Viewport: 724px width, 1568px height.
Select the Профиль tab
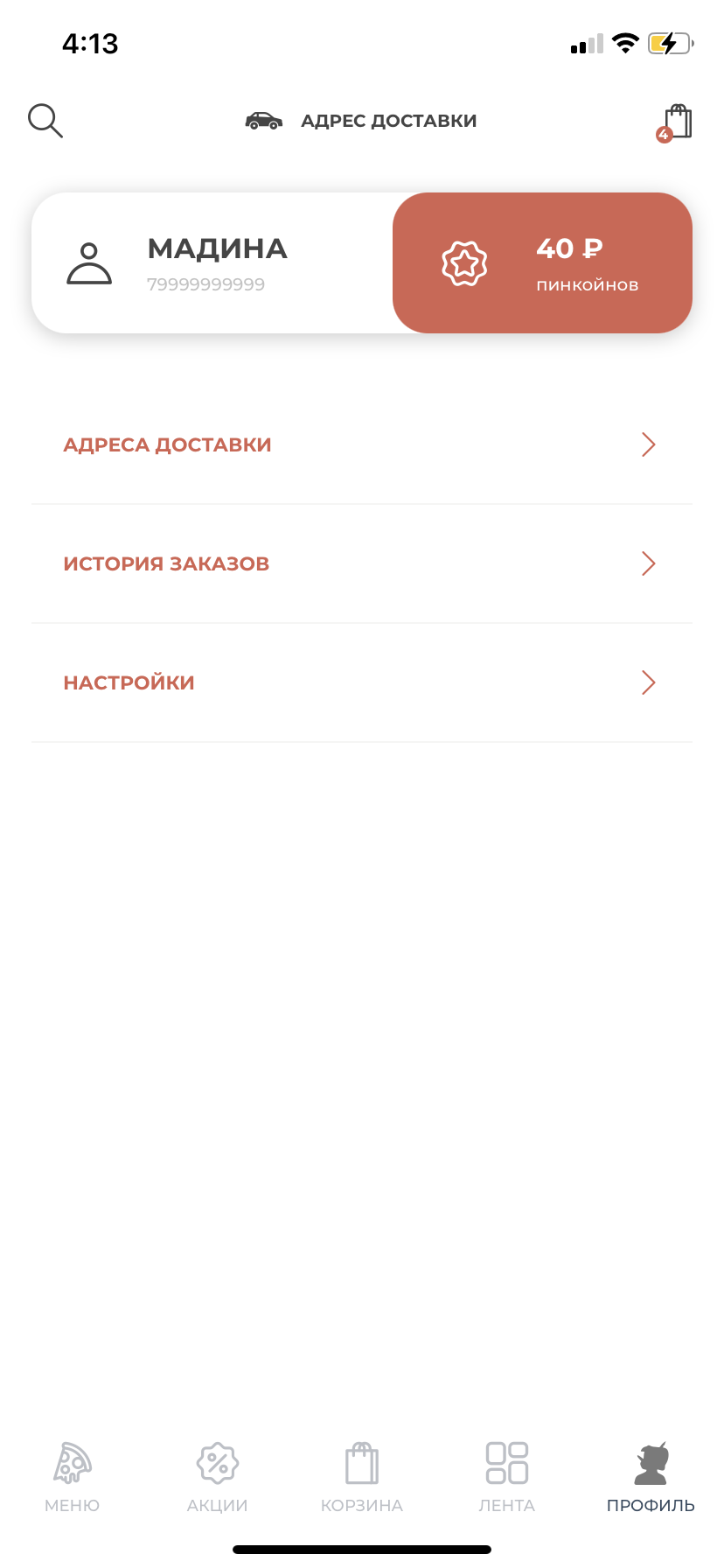pyautogui.click(x=651, y=1477)
